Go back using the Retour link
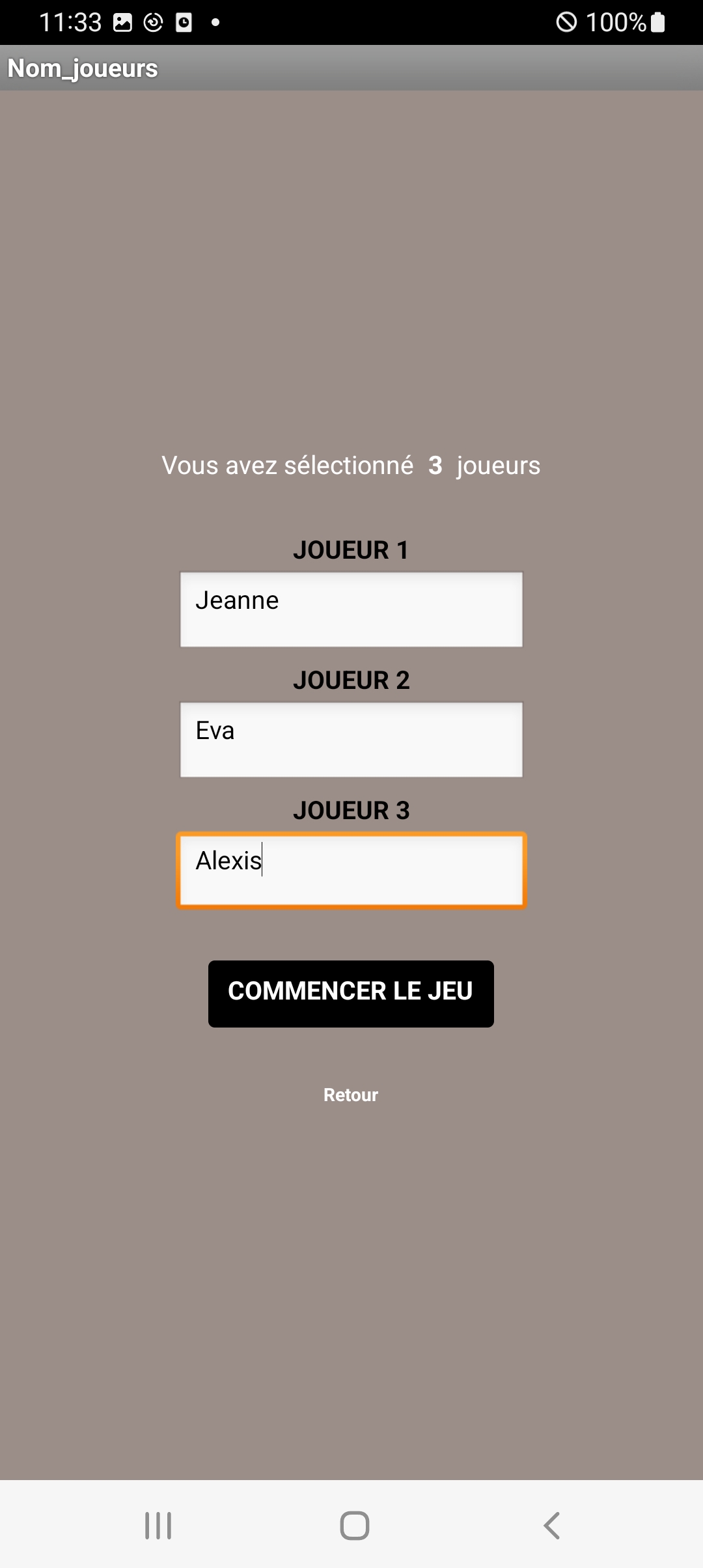703x1568 pixels. pyautogui.click(x=351, y=1095)
